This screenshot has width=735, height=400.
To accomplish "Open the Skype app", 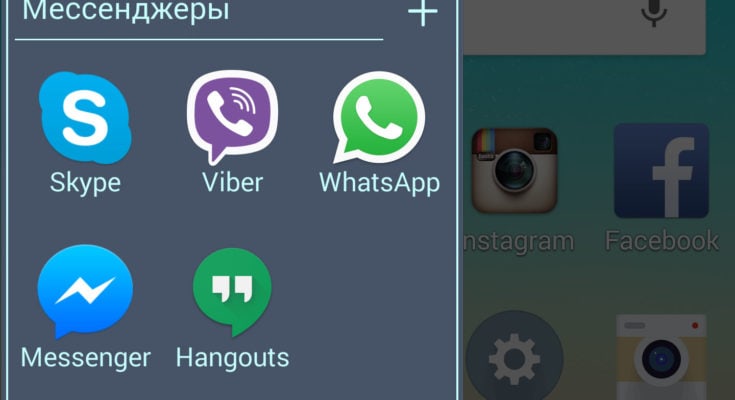I will [85, 120].
